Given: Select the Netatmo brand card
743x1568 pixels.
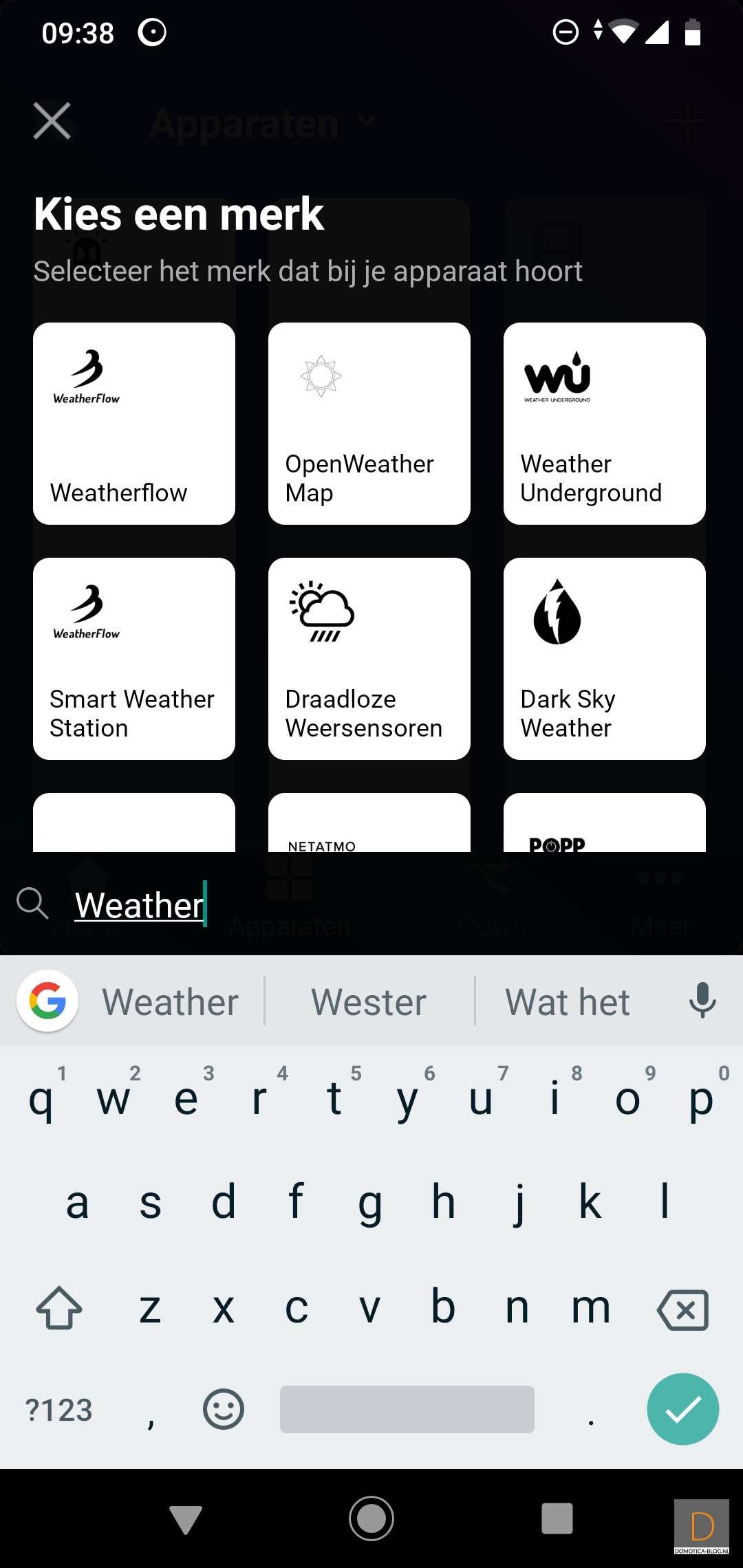Looking at the screenshot, I should tap(369, 824).
